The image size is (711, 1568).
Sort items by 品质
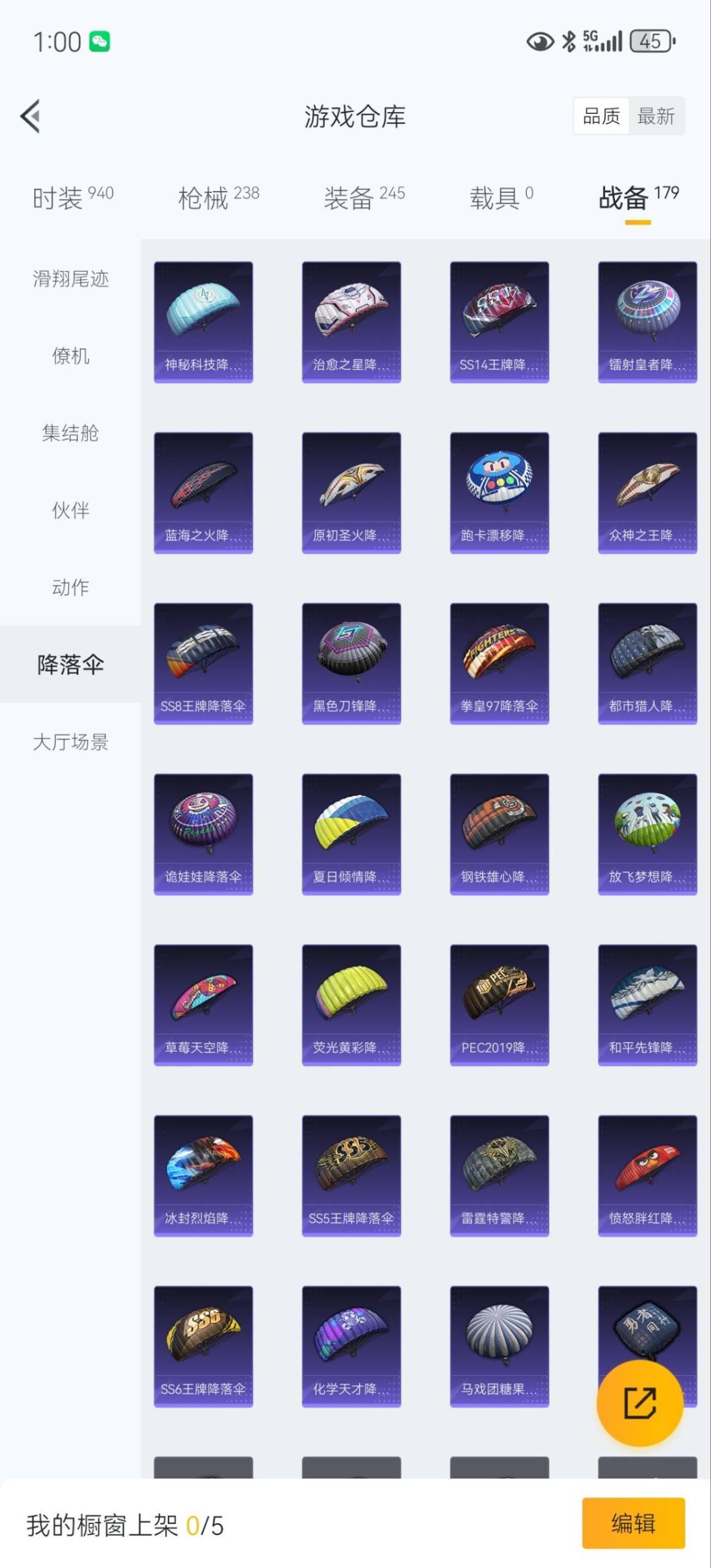click(x=600, y=116)
